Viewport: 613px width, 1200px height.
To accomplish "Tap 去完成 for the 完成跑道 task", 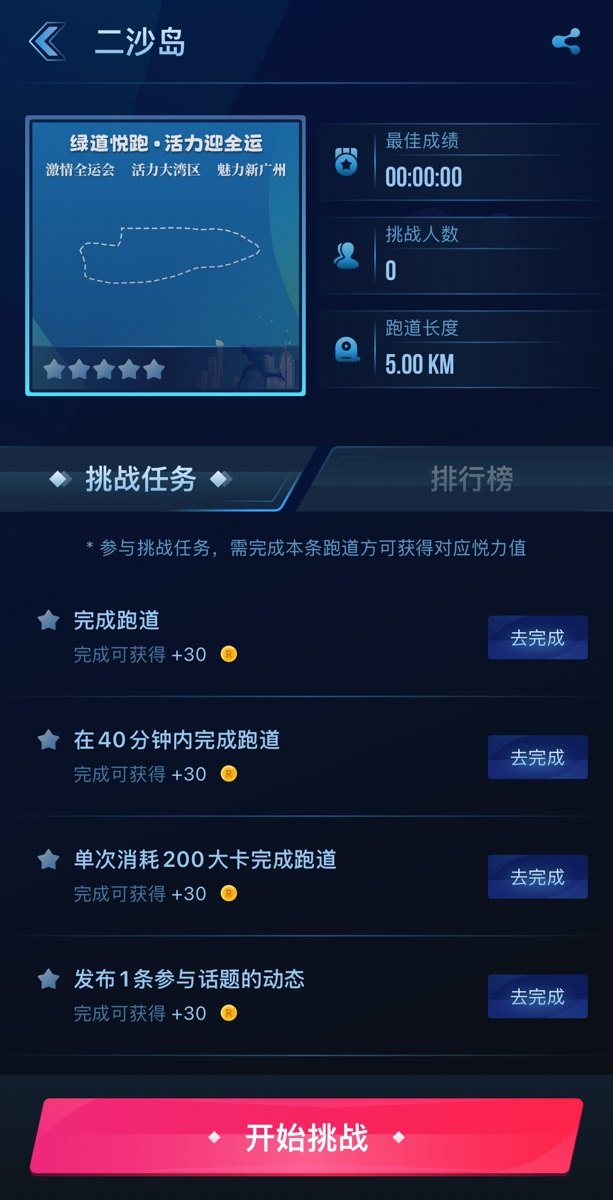I will tap(537, 638).
